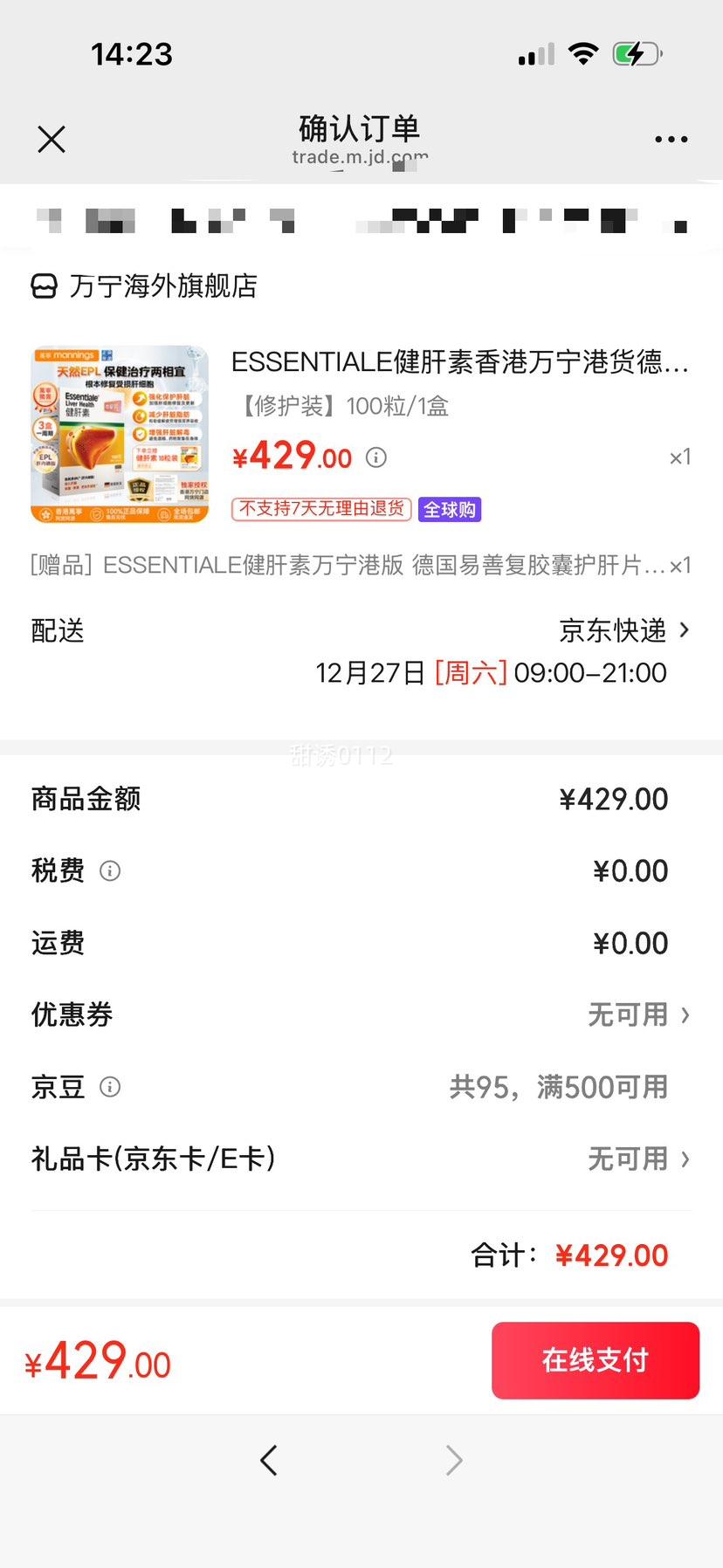Open the 确认订单 page title
Viewport: 723px width, 1568px height.
click(x=361, y=128)
